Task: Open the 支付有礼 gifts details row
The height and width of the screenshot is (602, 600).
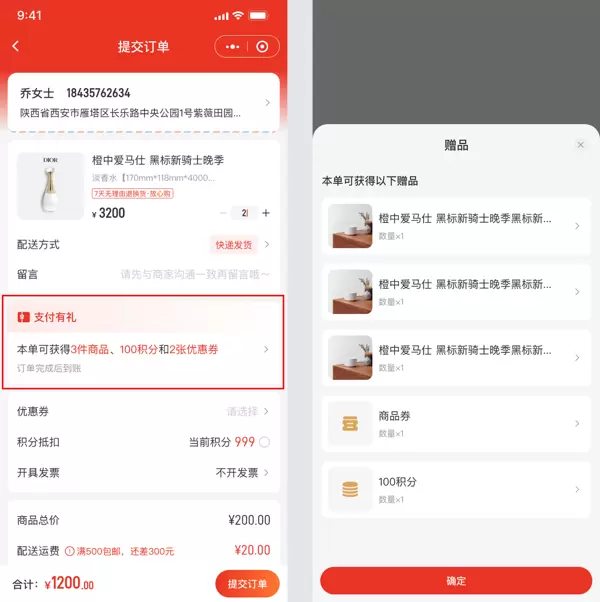Action: pos(143,349)
